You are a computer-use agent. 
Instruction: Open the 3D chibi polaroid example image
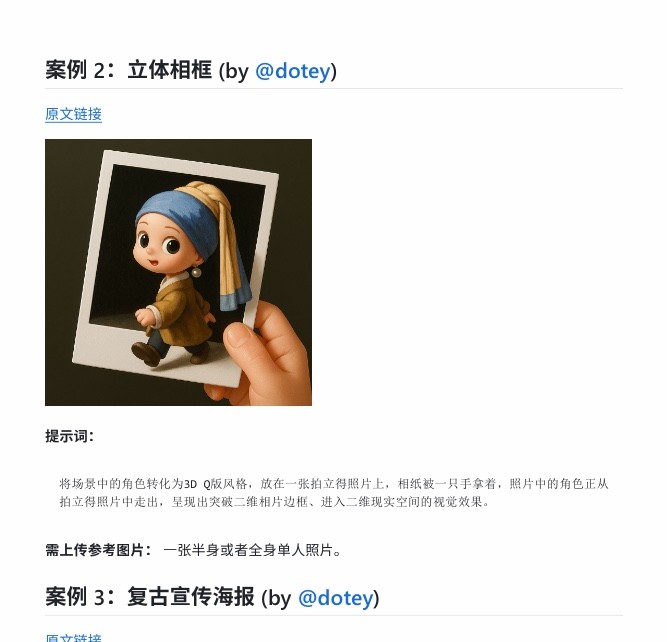click(178, 272)
